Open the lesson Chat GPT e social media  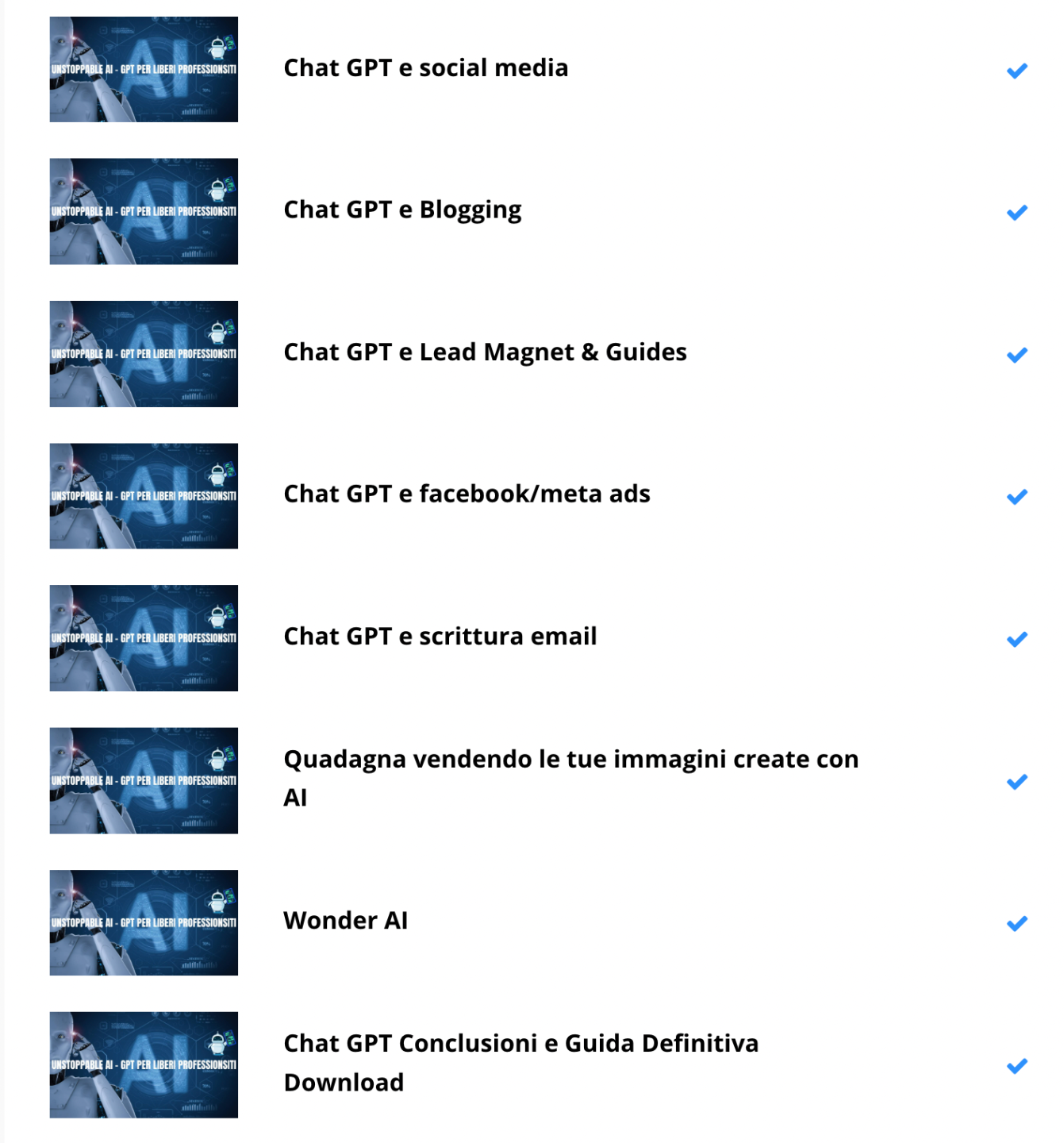tap(426, 68)
